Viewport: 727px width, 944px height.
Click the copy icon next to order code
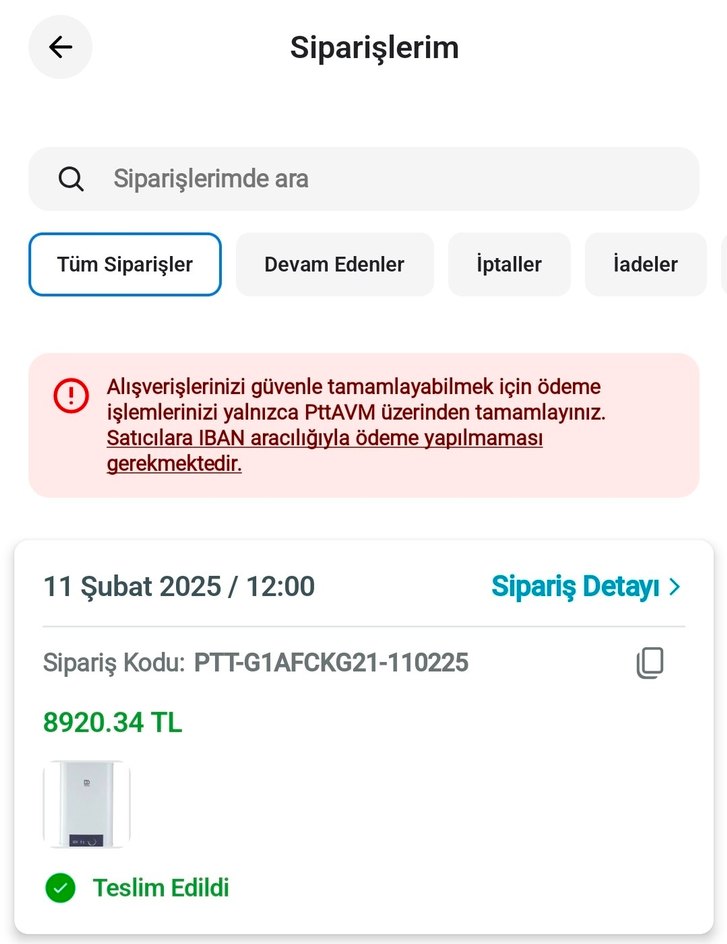point(651,663)
